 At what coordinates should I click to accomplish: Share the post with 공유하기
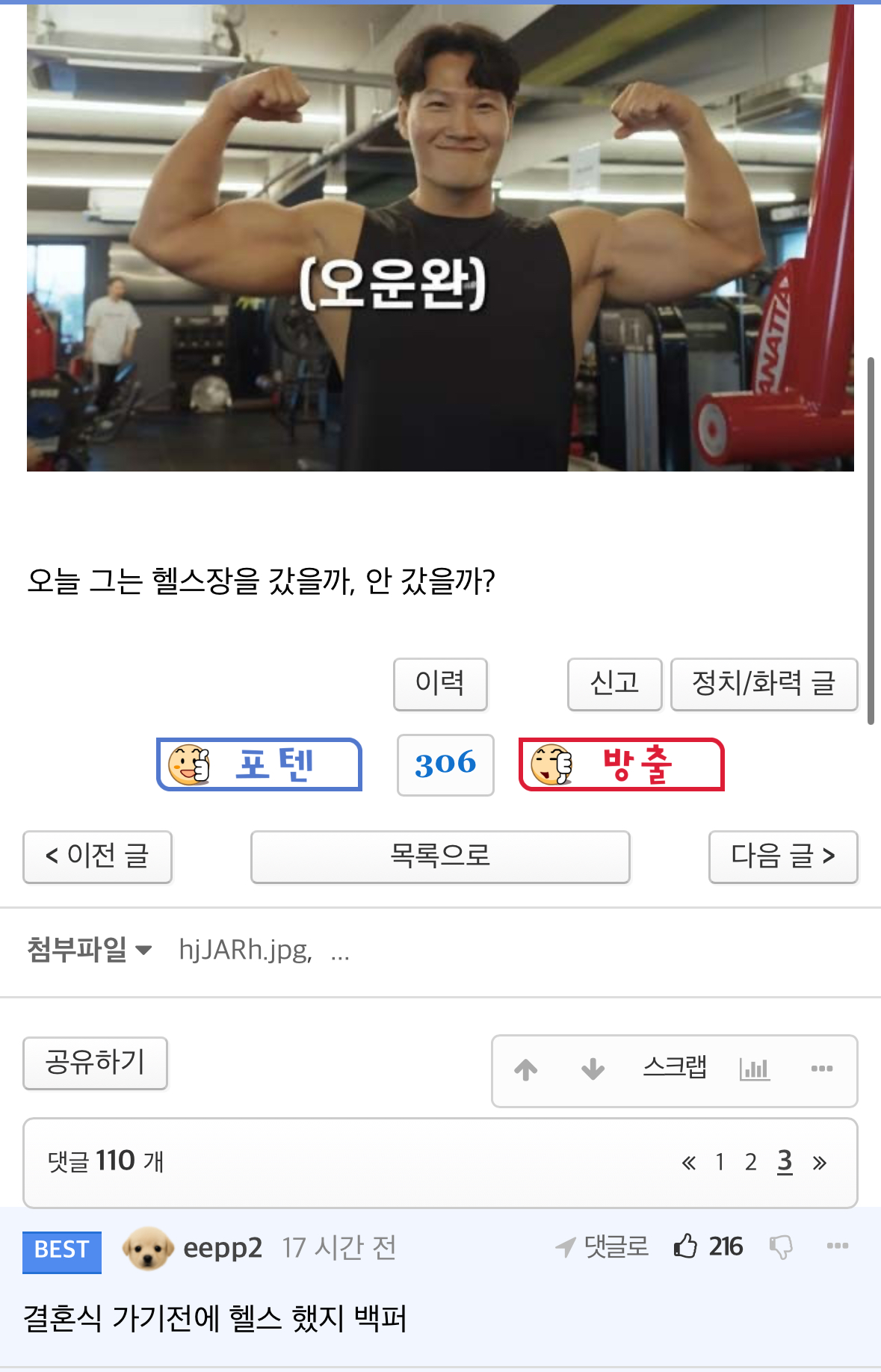(x=95, y=1063)
